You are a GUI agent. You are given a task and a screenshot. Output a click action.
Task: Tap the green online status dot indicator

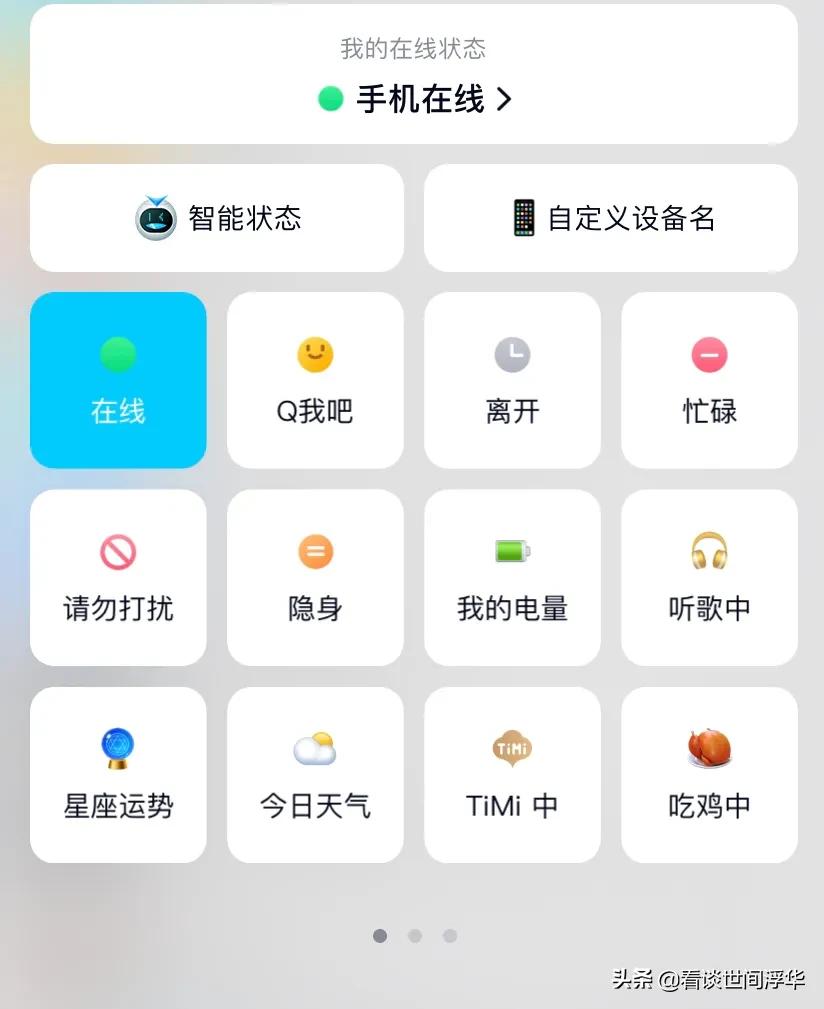pos(330,100)
